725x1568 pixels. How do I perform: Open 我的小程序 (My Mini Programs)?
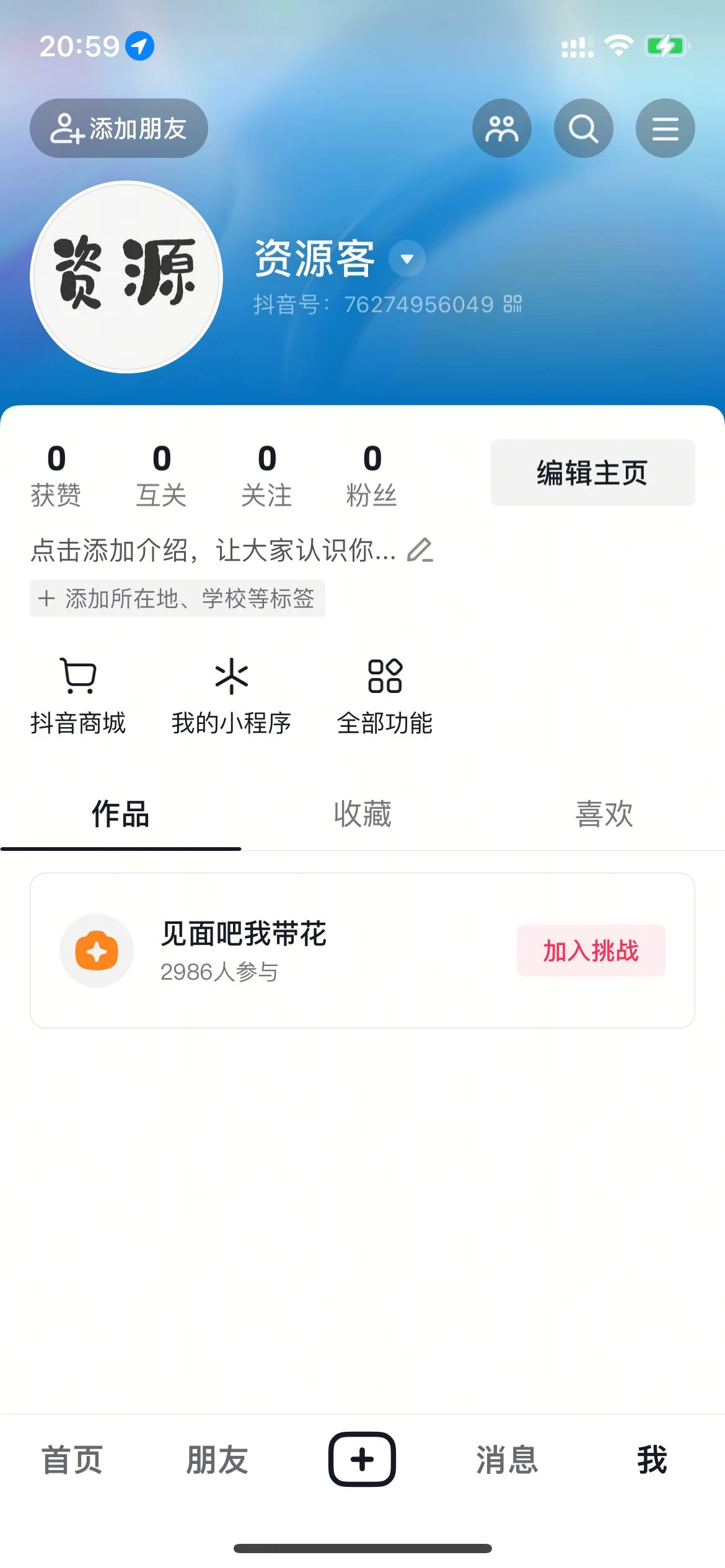click(232, 695)
